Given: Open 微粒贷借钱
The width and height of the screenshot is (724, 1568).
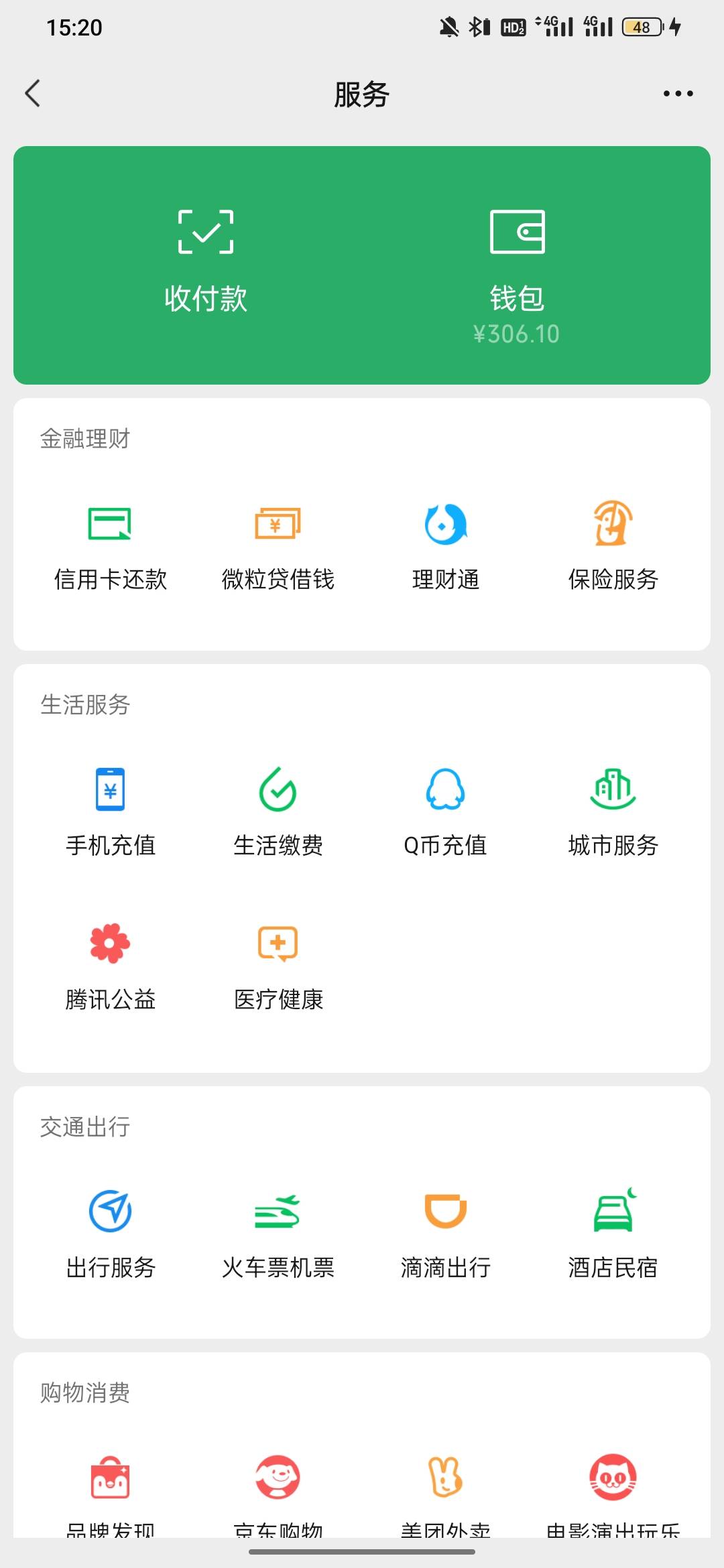Looking at the screenshot, I should coord(278,544).
